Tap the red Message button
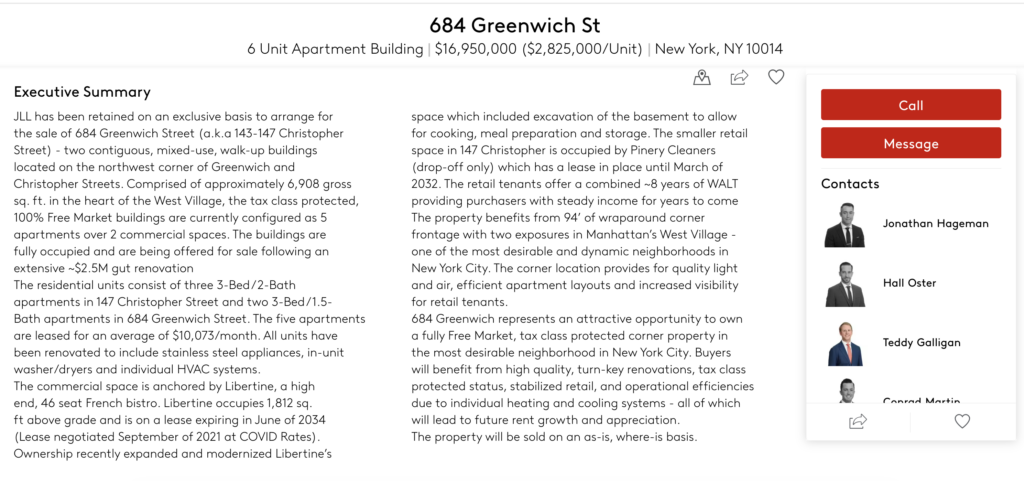The height and width of the screenshot is (481, 1024). tap(910, 144)
